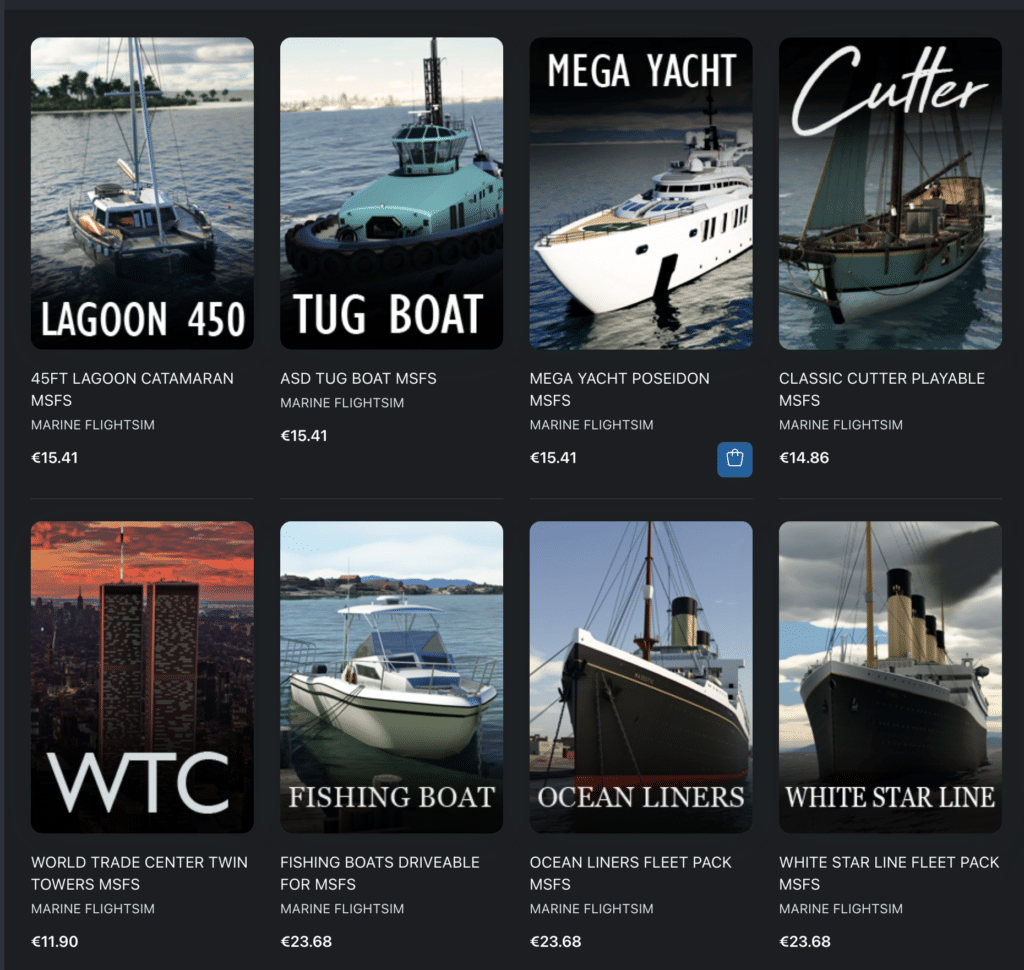The width and height of the screenshot is (1024, 970).
Task: Open the WTC Twin Towers product image
Action: coord(142,677)
